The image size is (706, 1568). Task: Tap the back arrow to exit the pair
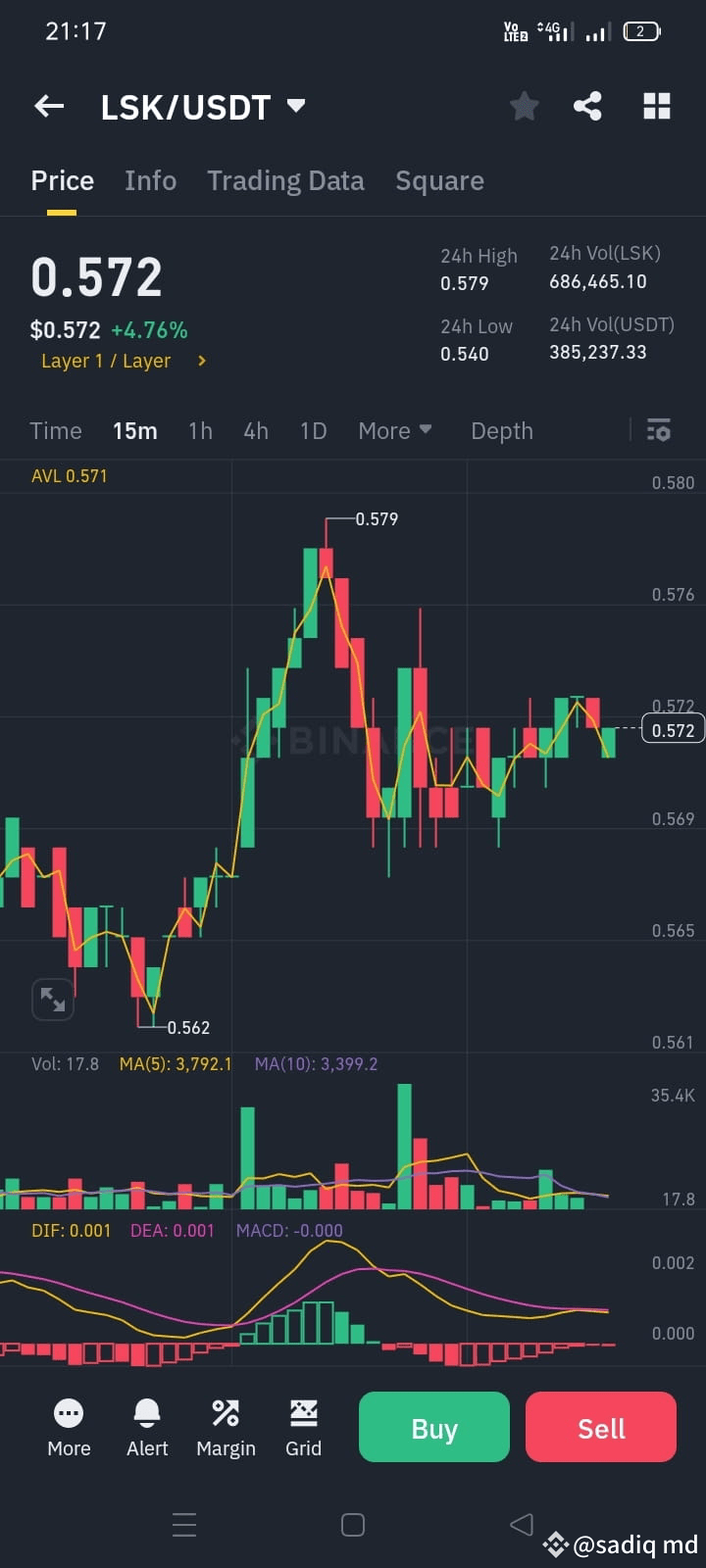(48, 106)
